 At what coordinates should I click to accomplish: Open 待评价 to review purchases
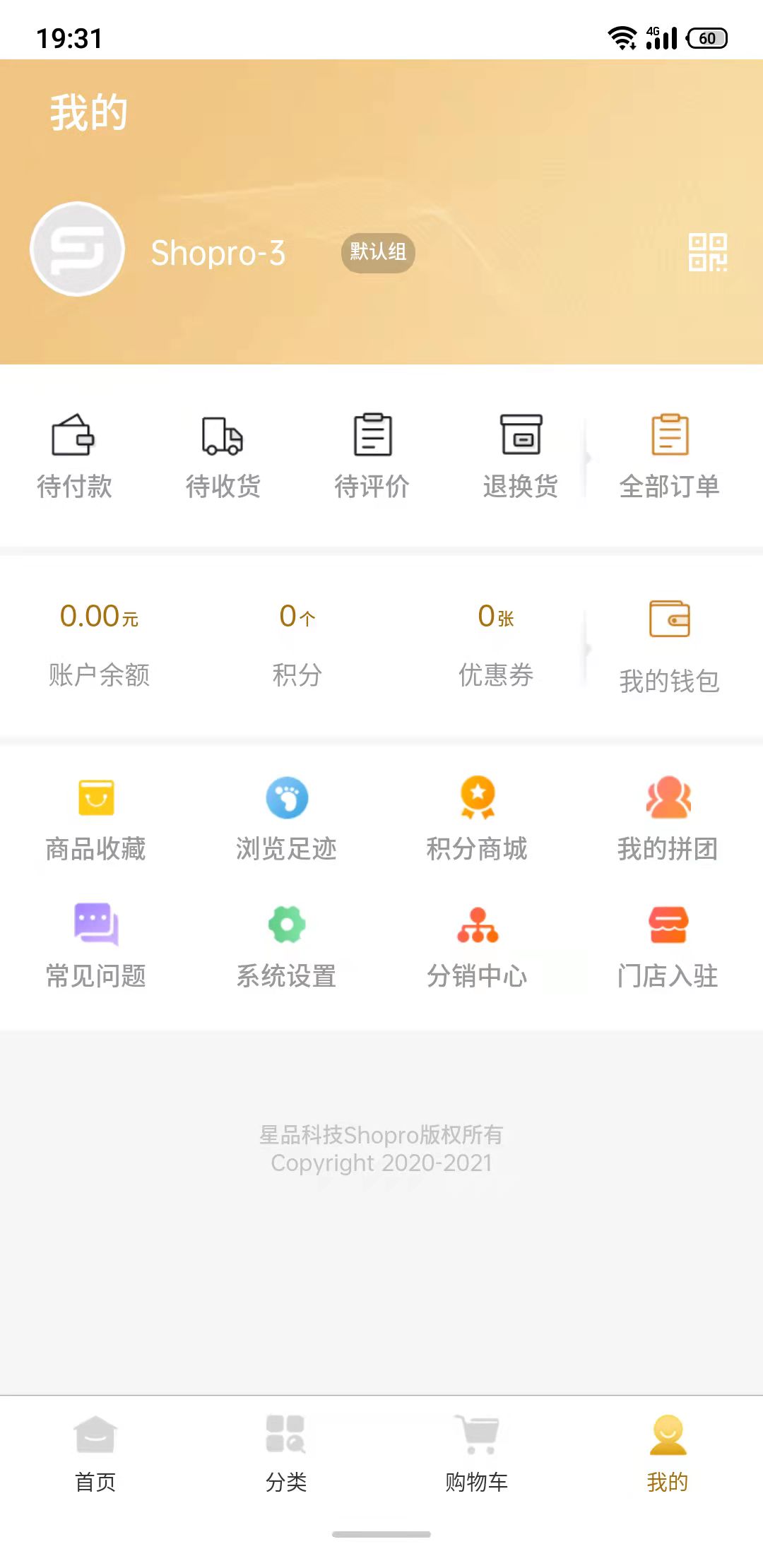click(372, 452)
